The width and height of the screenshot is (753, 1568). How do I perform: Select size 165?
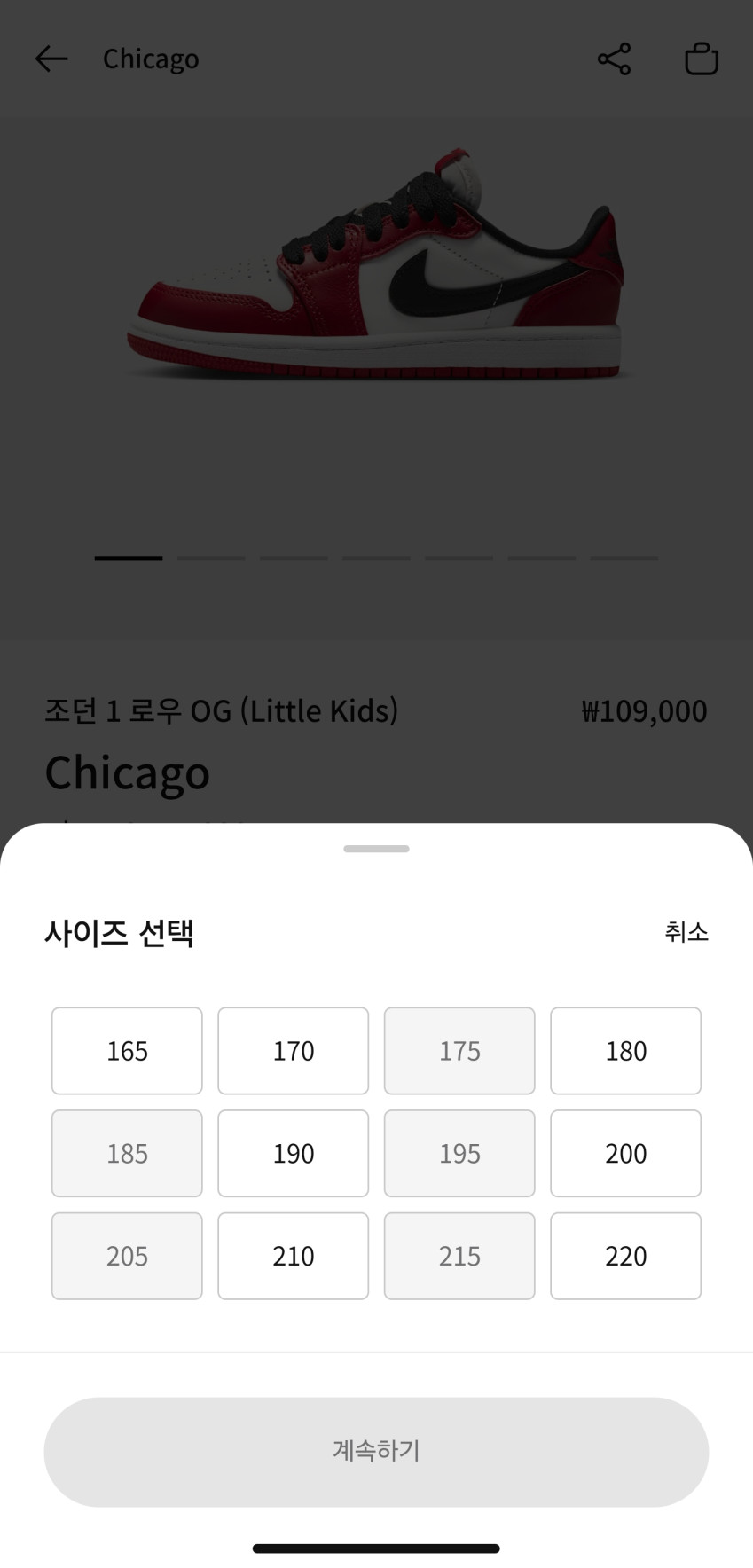pyautogui.click(x=127, y=1051)
